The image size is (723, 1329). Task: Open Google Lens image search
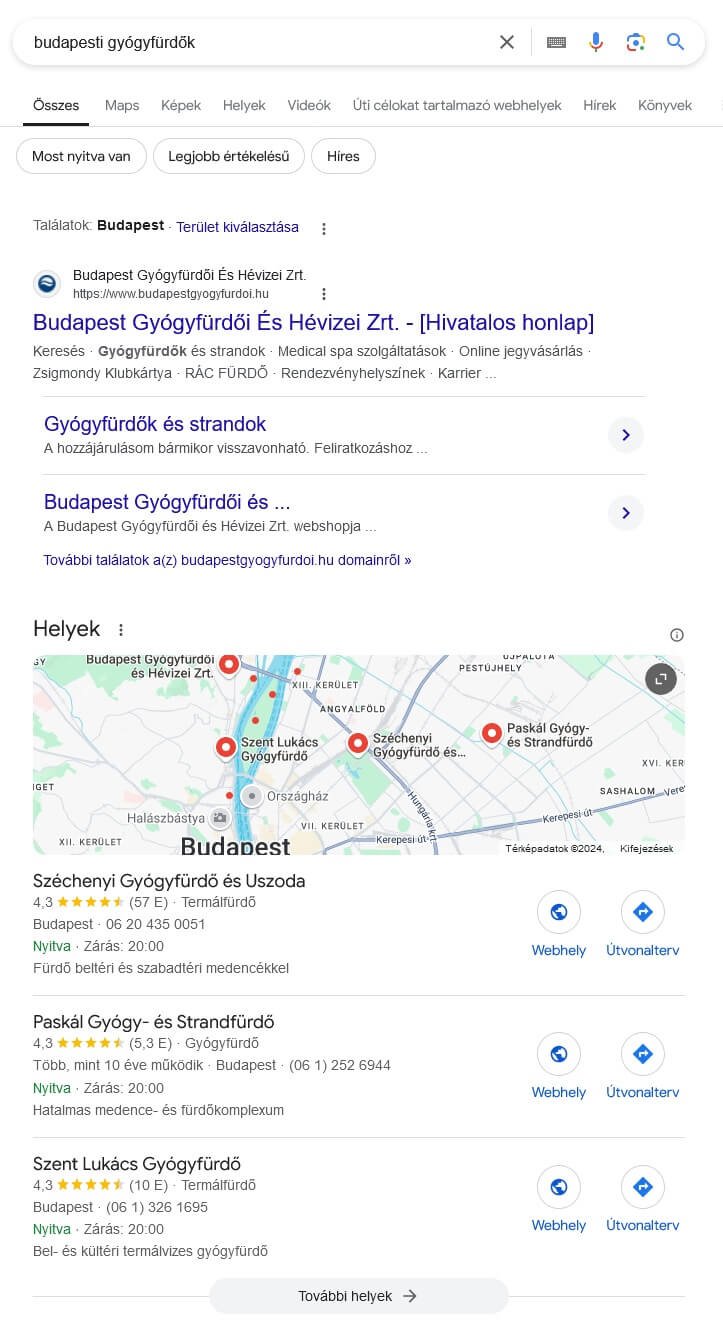[x=636, y=41]
